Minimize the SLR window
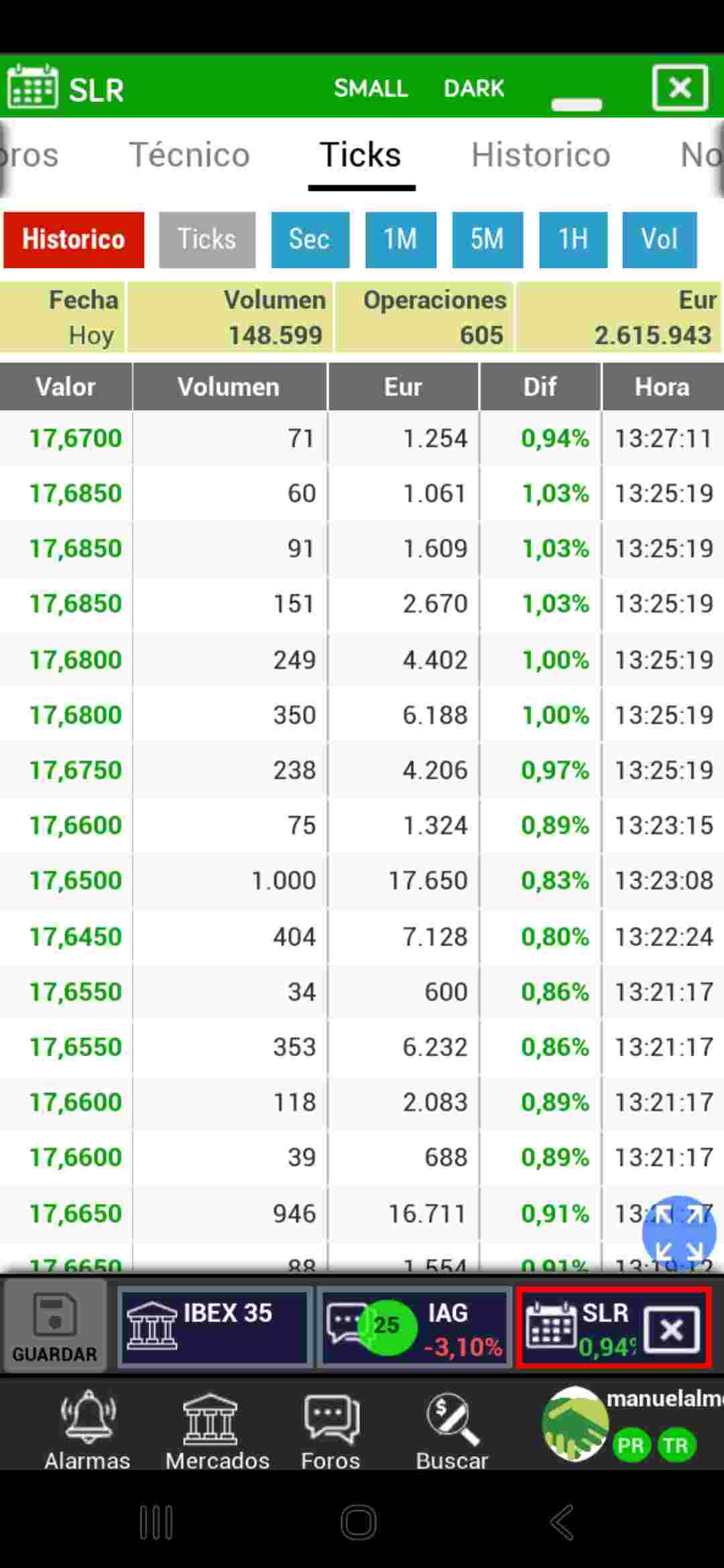724x1568 pixels. (x=577, y=104)
